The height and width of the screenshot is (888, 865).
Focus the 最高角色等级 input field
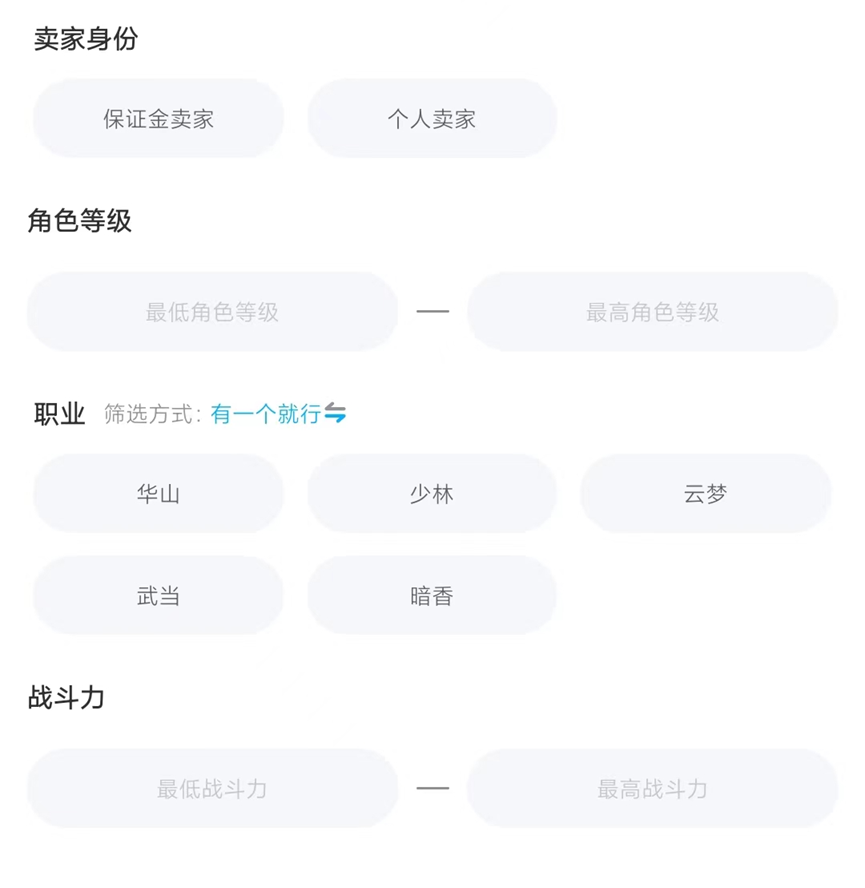point(652,312)
